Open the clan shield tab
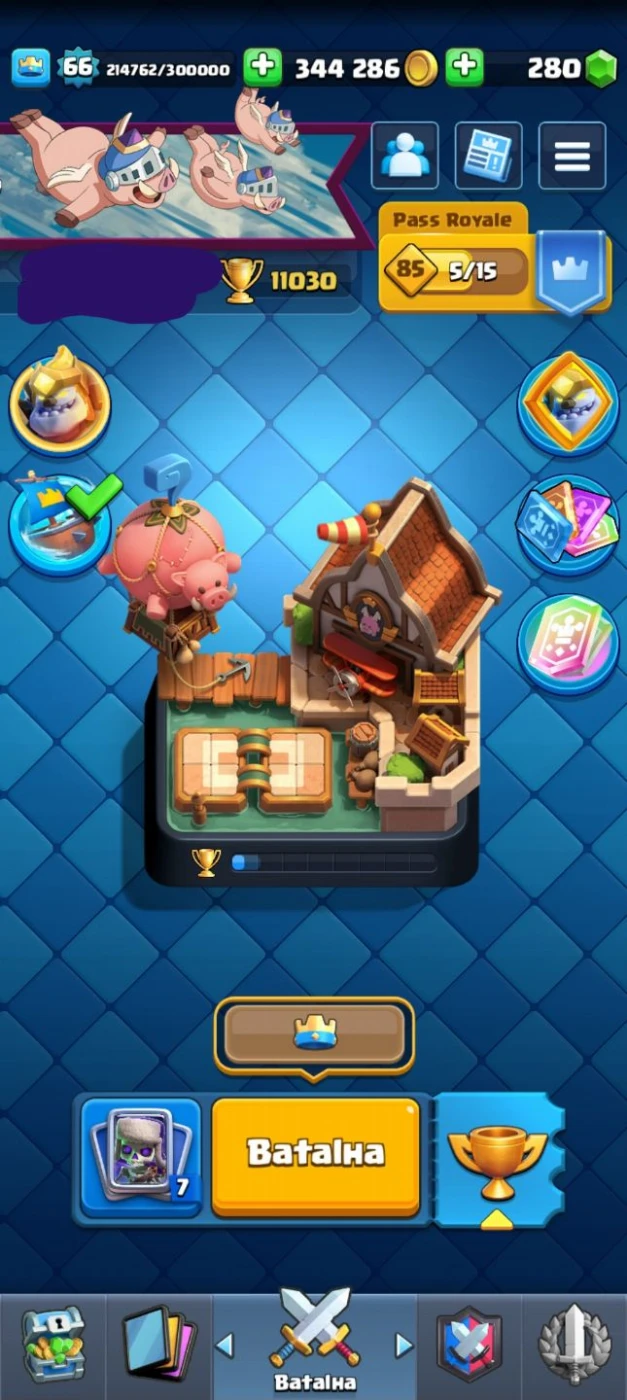 click(x=468, y=1346)
